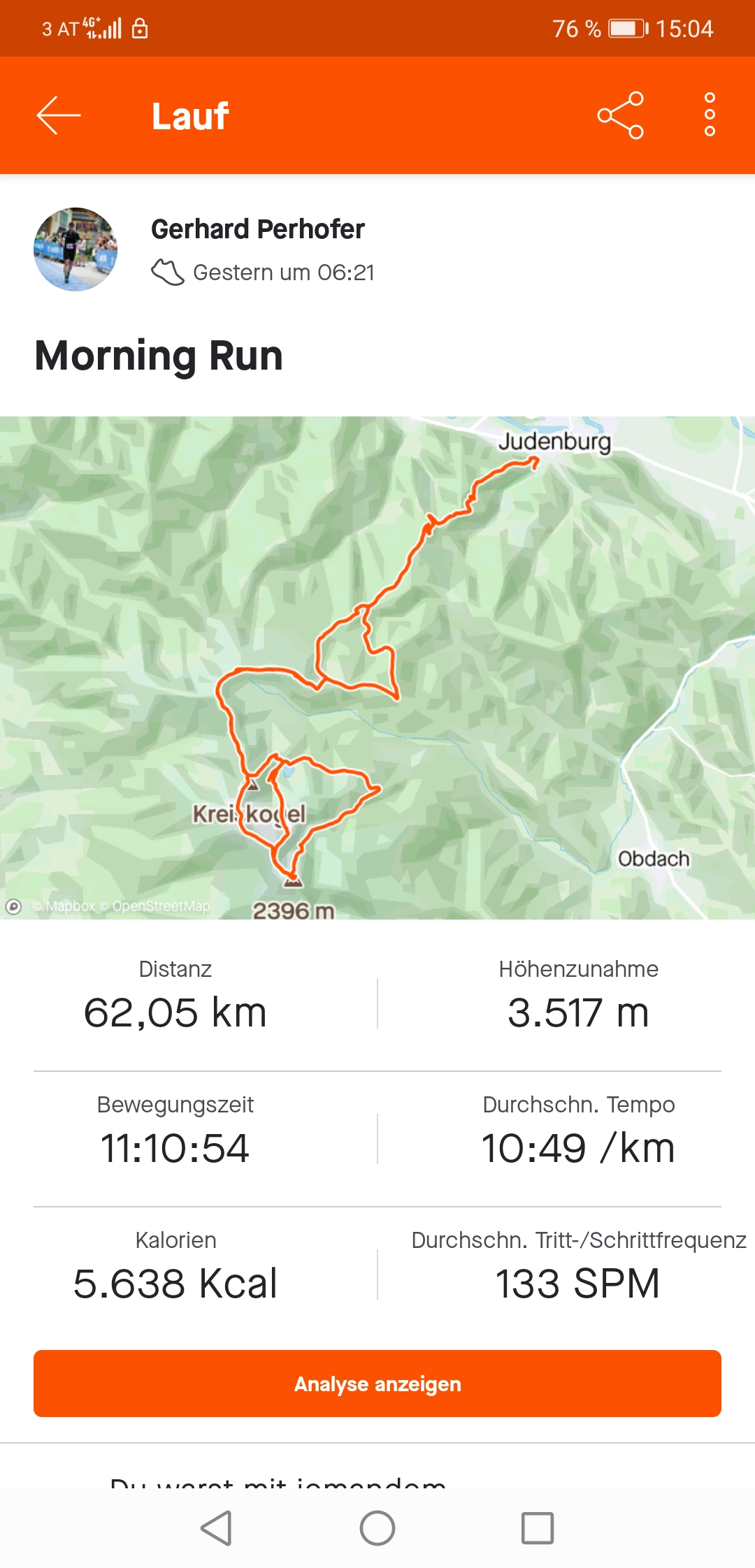The height and width of the screenshot is (1568, 755).
Task: Open the system recent apps
Action: [x=538, y=1528]
